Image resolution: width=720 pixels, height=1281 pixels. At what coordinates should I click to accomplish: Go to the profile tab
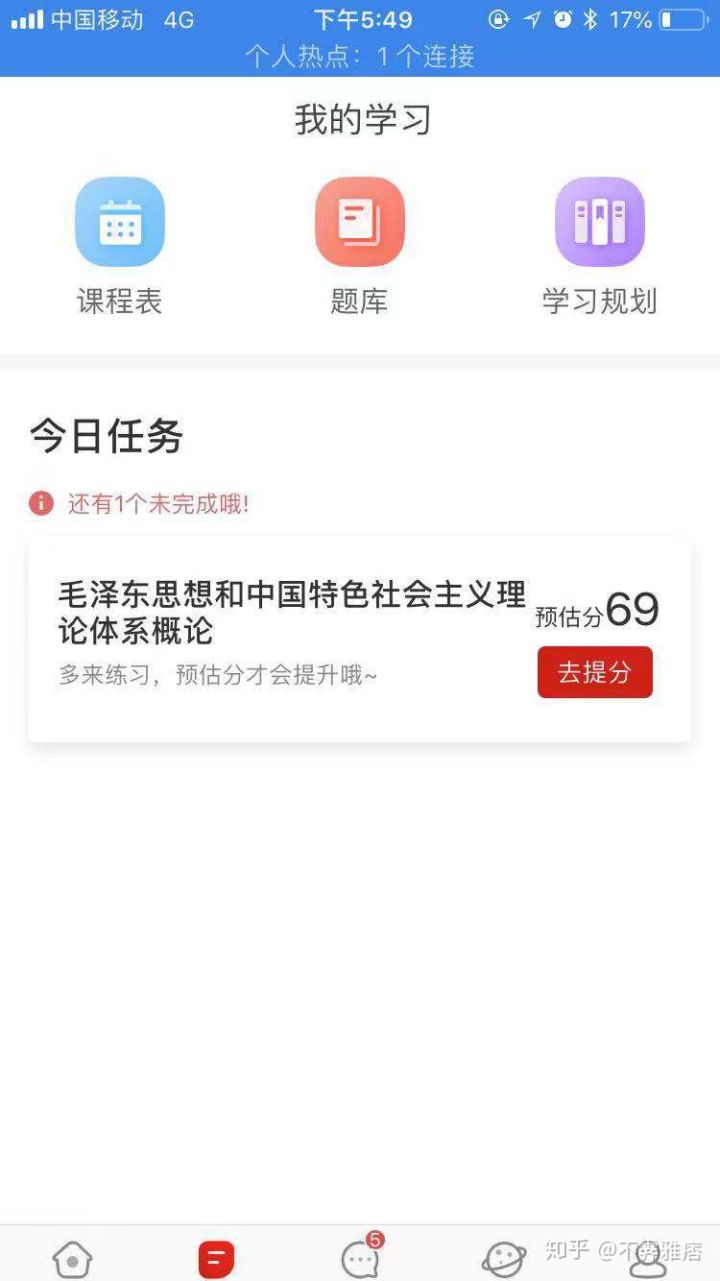(648, 1258)
